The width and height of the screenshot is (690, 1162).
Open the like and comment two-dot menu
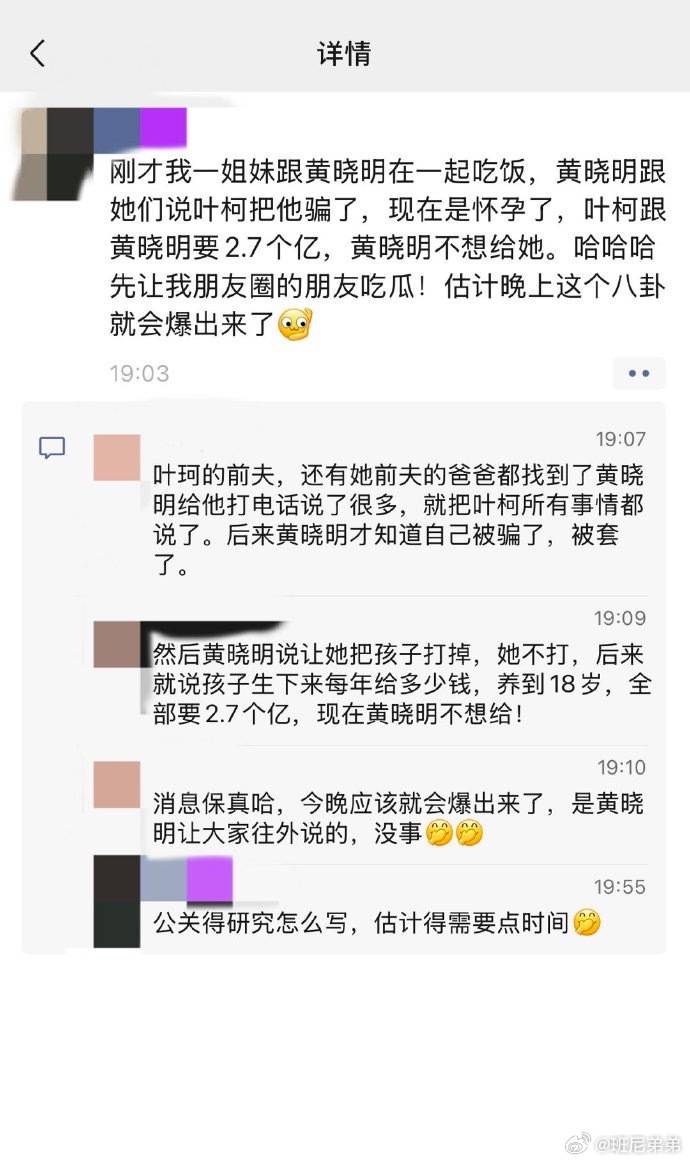tap(638, 374)
